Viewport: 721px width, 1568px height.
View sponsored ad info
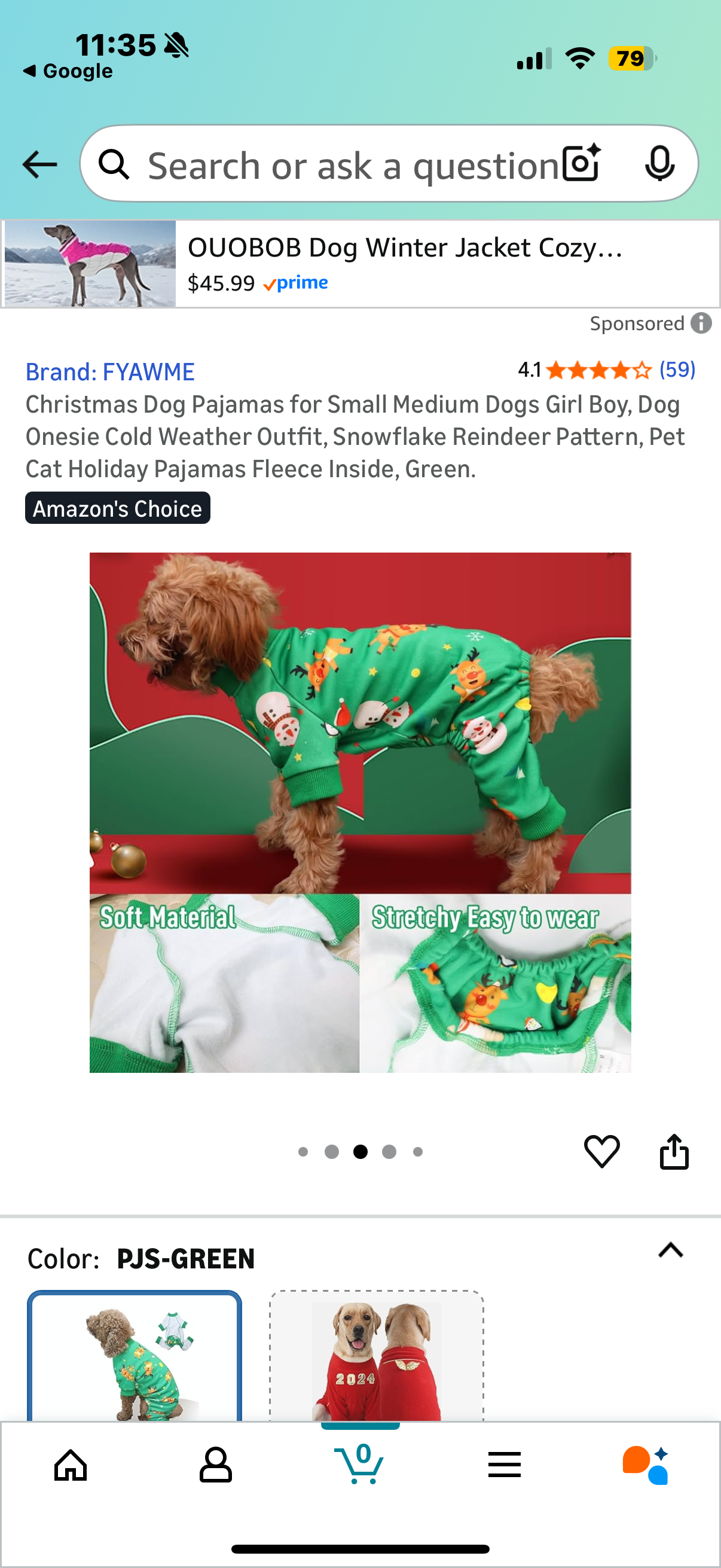[701, 323]
